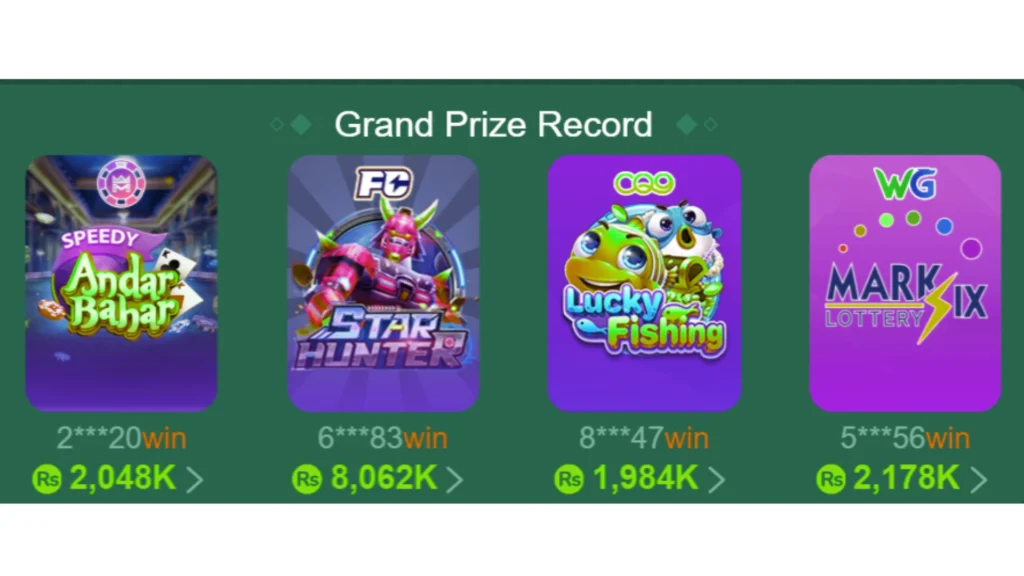Launch the Star Hunter game tile
Screen dimensions: 1024x576
pyautogui.click(x=383, y=283)
